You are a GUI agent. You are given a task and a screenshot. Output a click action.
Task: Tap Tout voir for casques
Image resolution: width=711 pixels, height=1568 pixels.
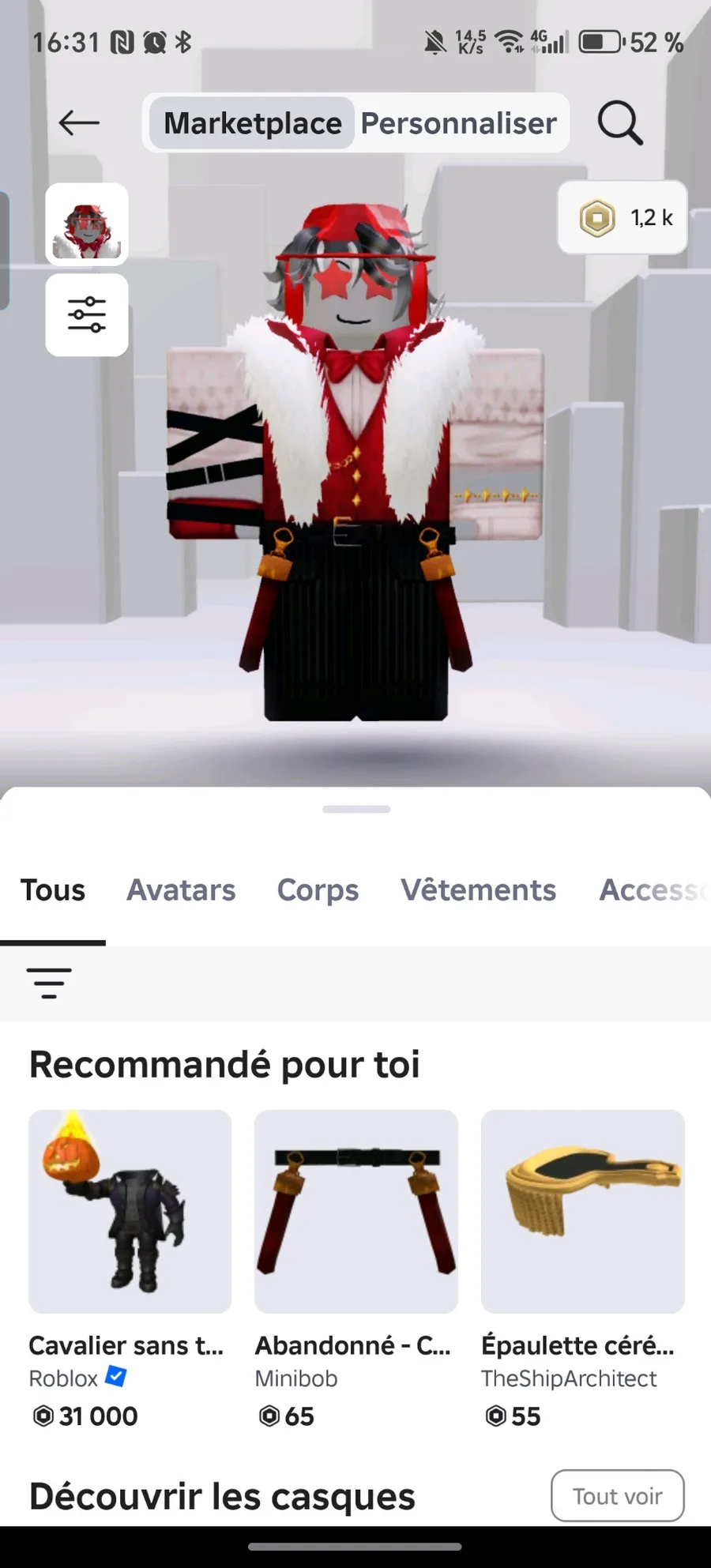[x=617, y=1496]
